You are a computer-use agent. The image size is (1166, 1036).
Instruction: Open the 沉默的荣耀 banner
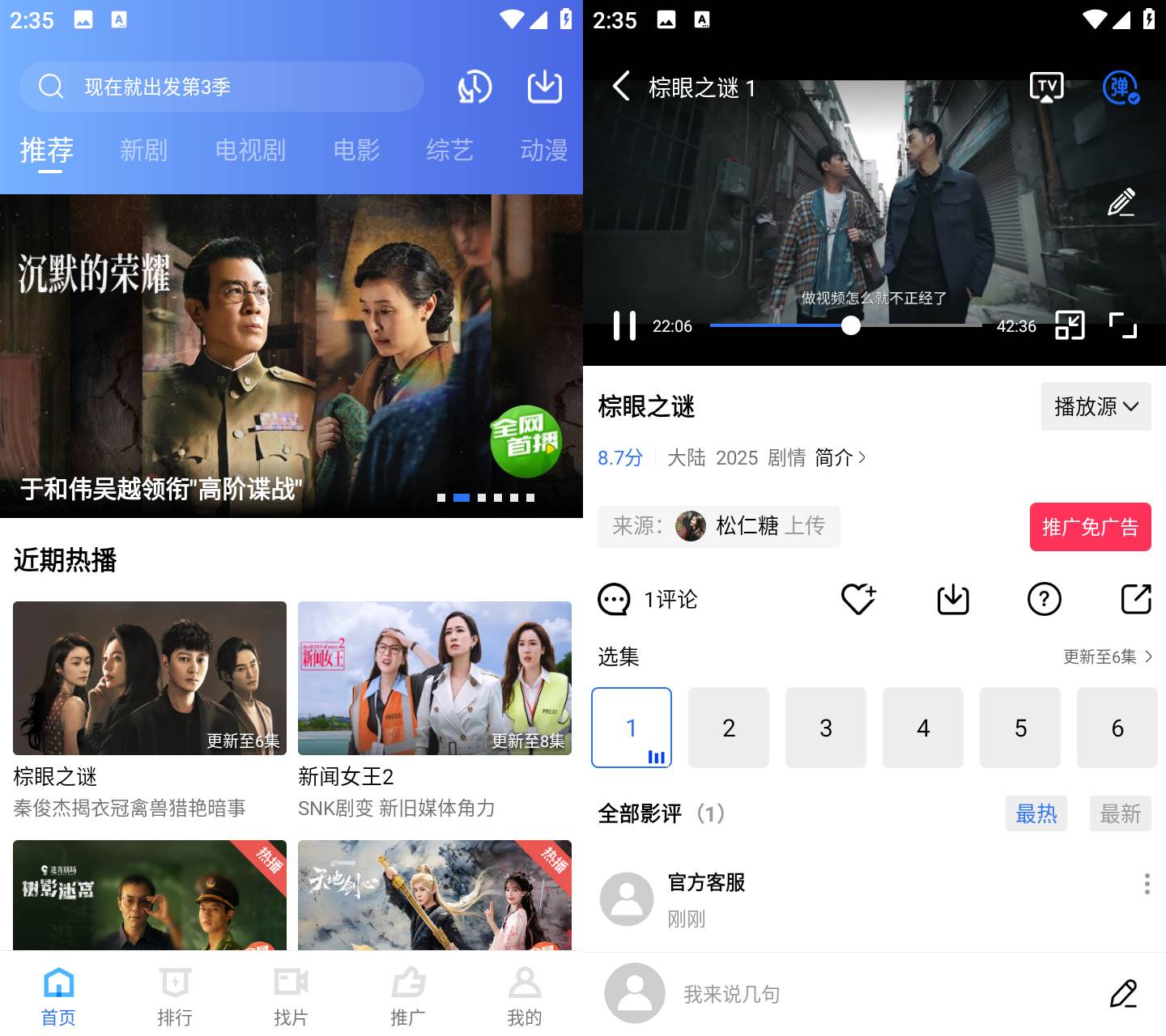[291, 356]
